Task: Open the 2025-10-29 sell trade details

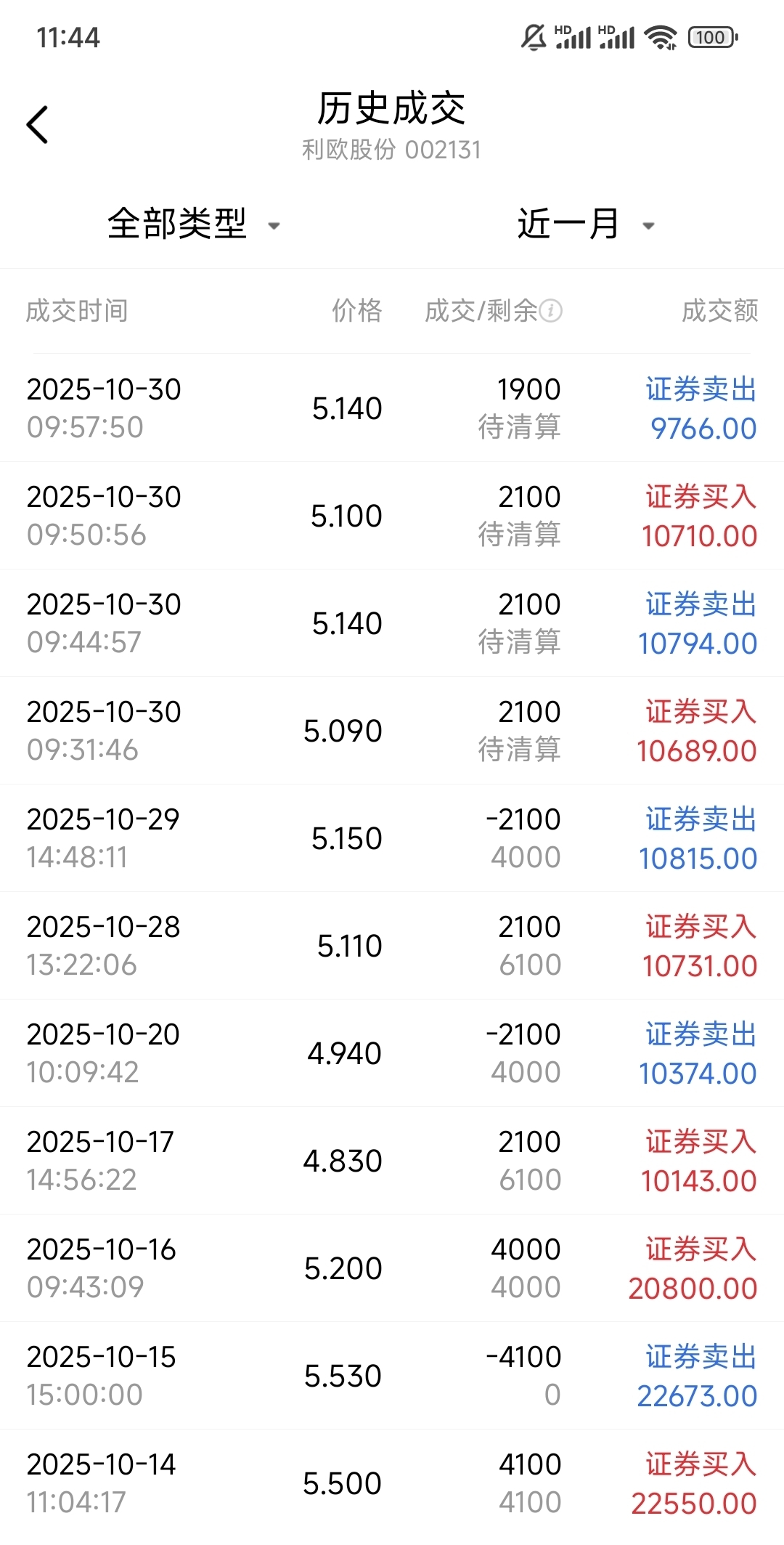Action: point(392,838)
